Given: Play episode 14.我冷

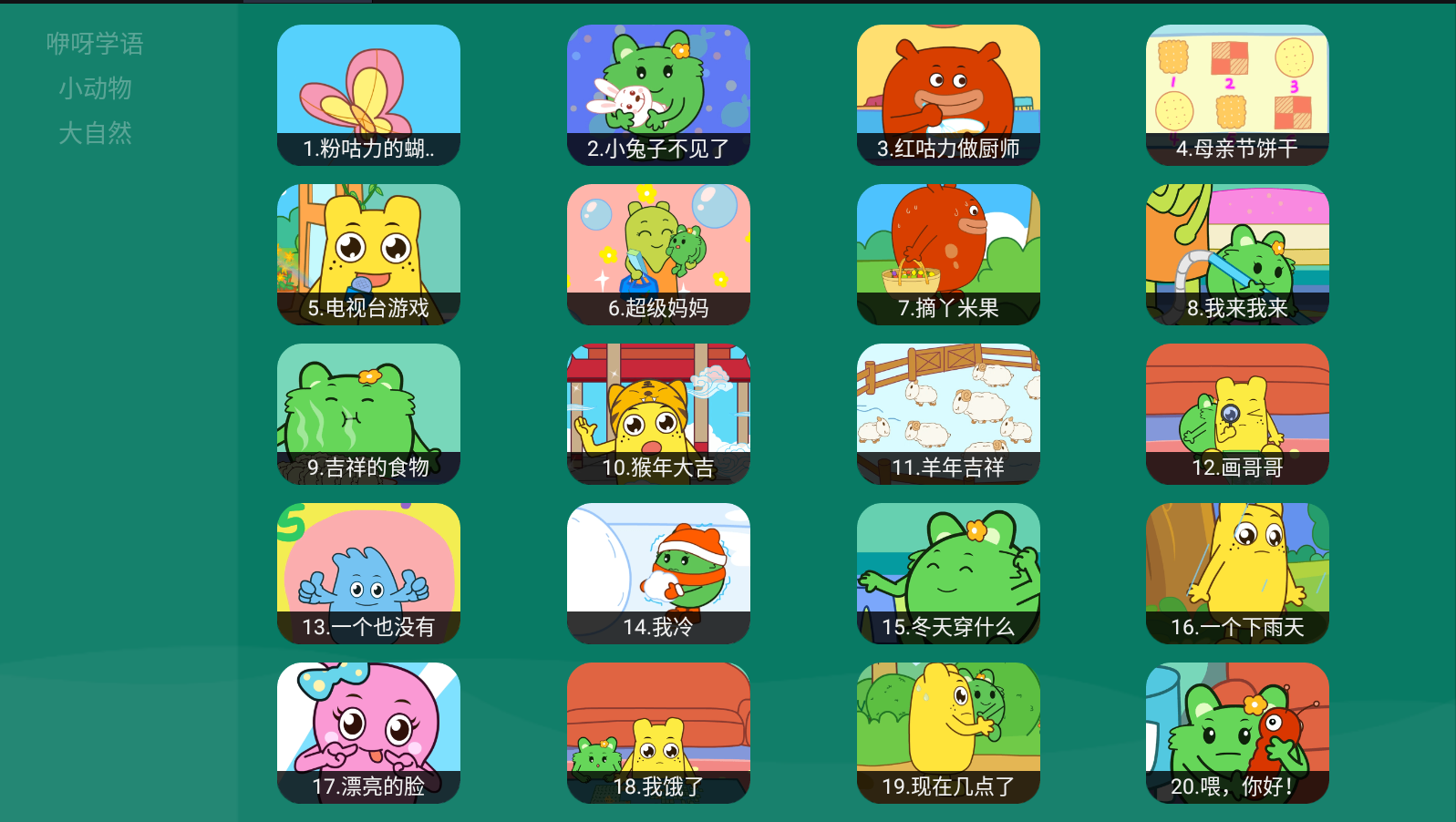Looking at the screenshot, I should (658, 573).
